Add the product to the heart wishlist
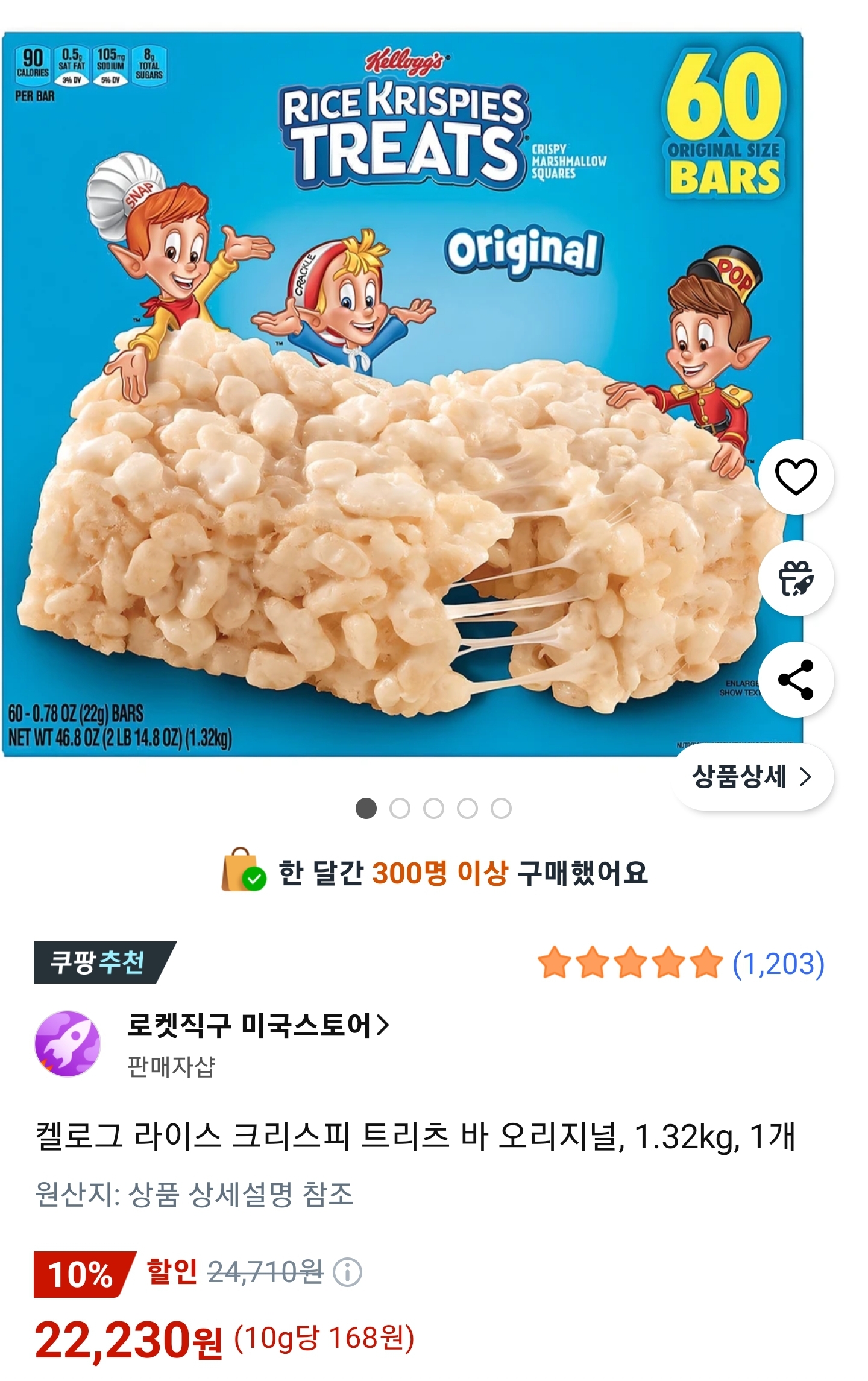Screen dimensions: 868x1381 click(x=795, y=477)
